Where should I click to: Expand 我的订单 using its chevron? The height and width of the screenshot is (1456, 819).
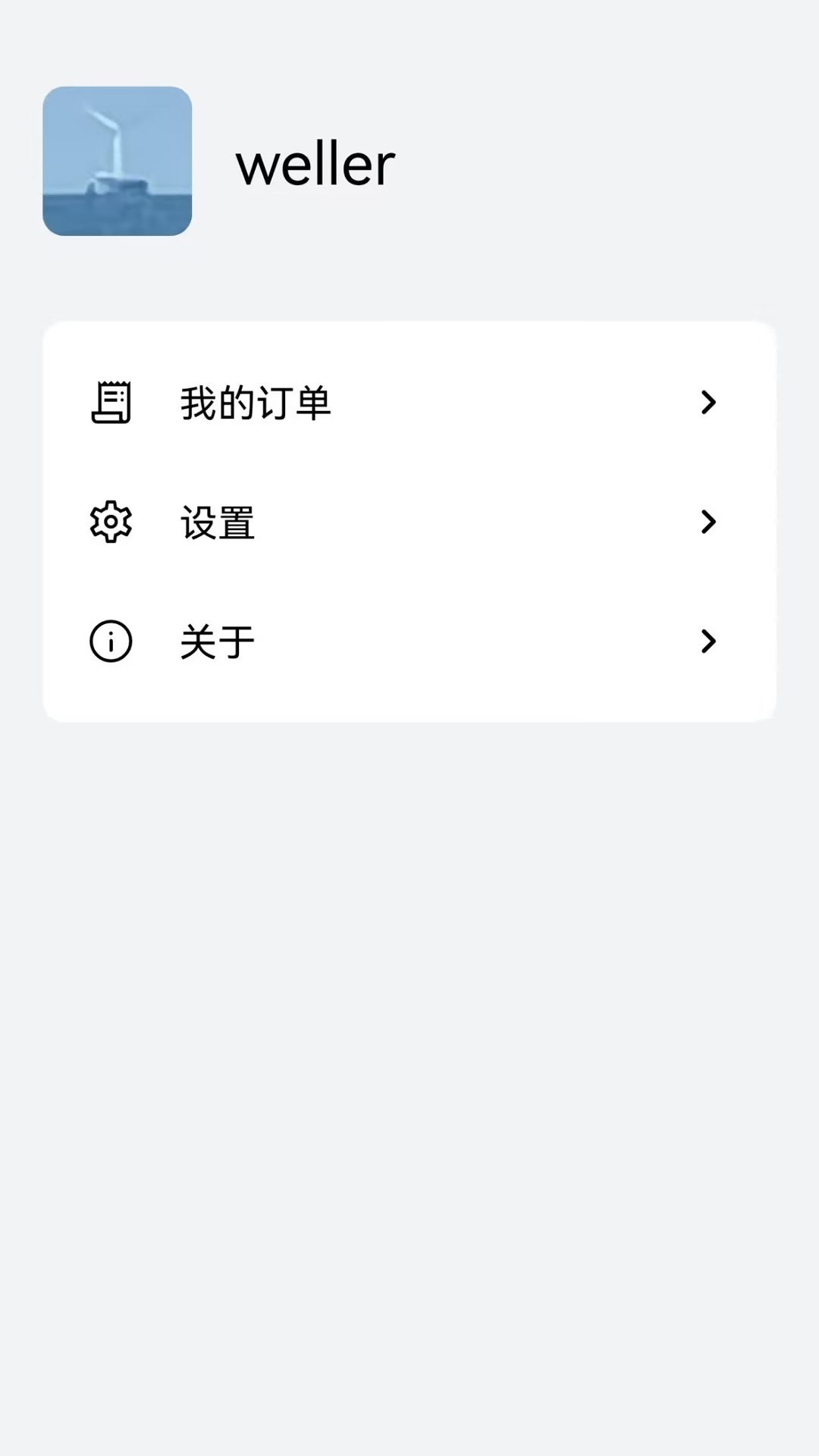[709, 403]
